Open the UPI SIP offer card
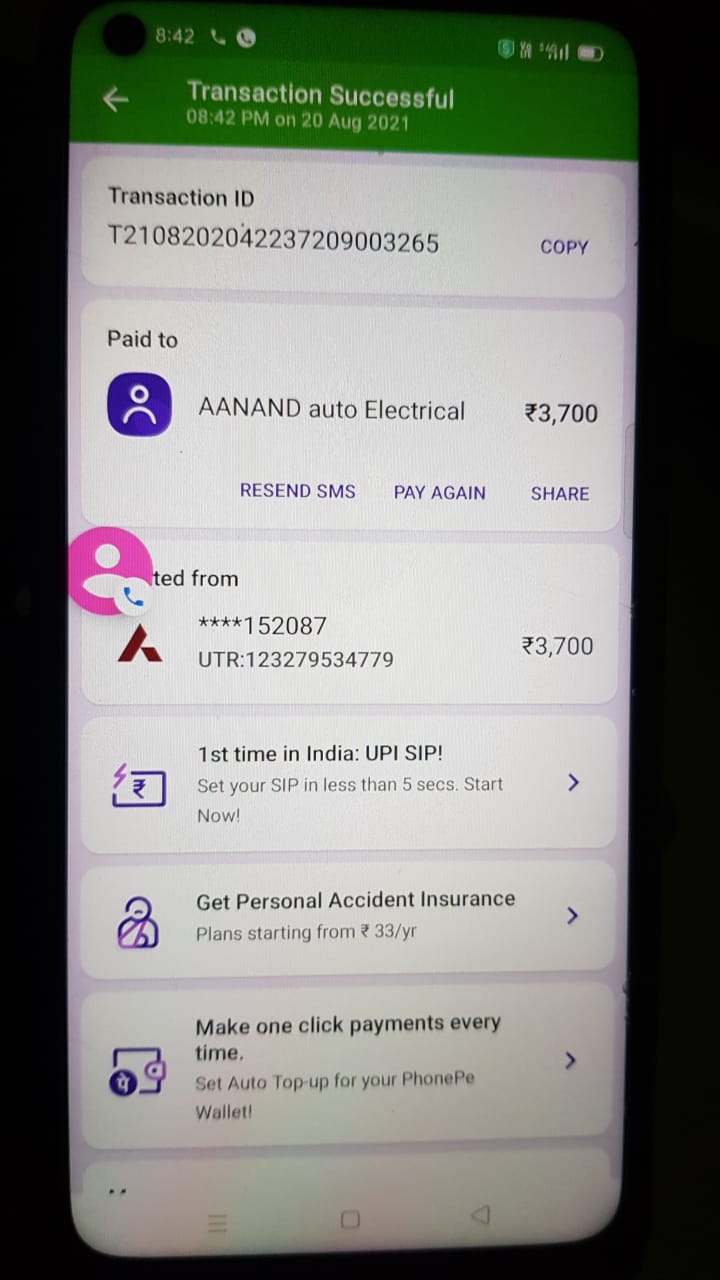 coord(349,784)
